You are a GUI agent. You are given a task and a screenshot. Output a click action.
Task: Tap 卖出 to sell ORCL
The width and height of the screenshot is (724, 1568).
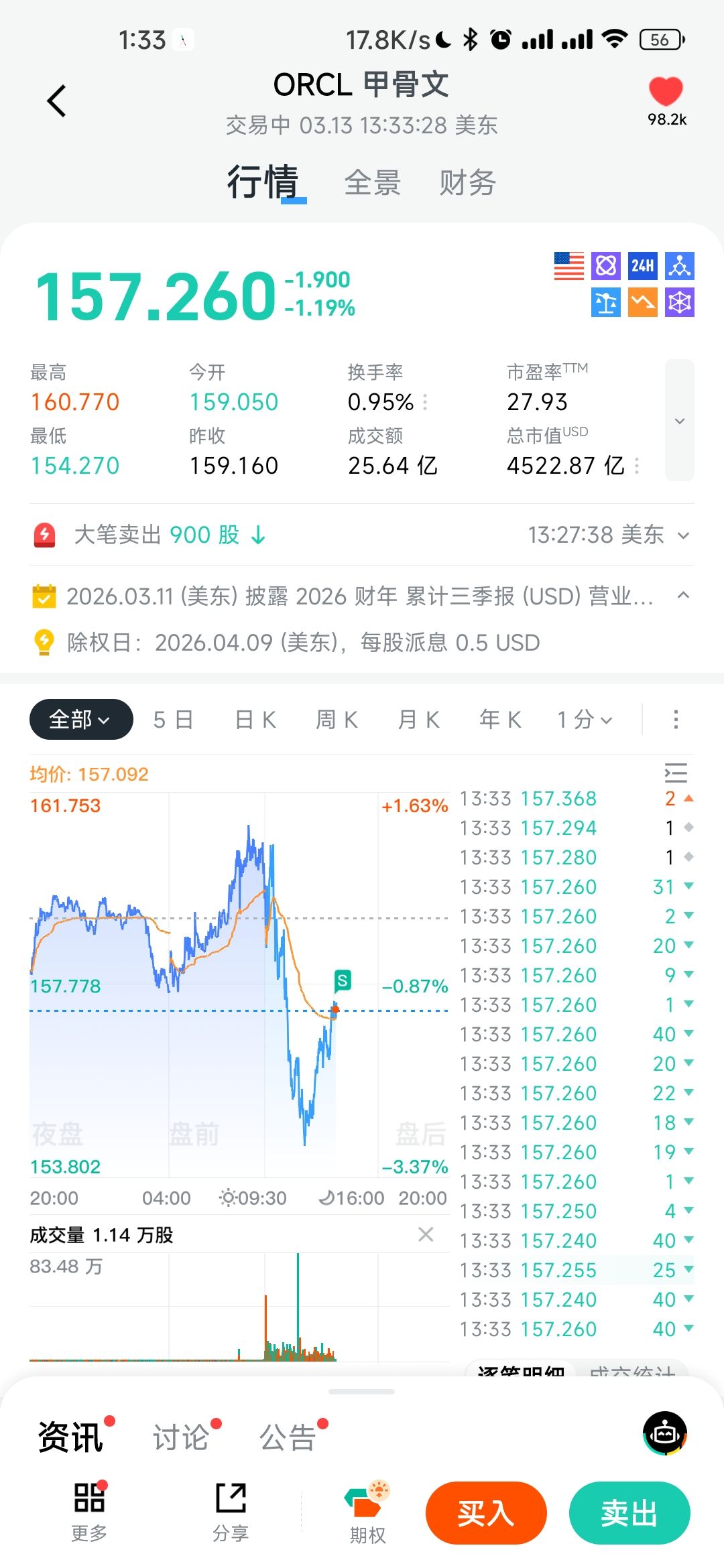point(629,1513)
